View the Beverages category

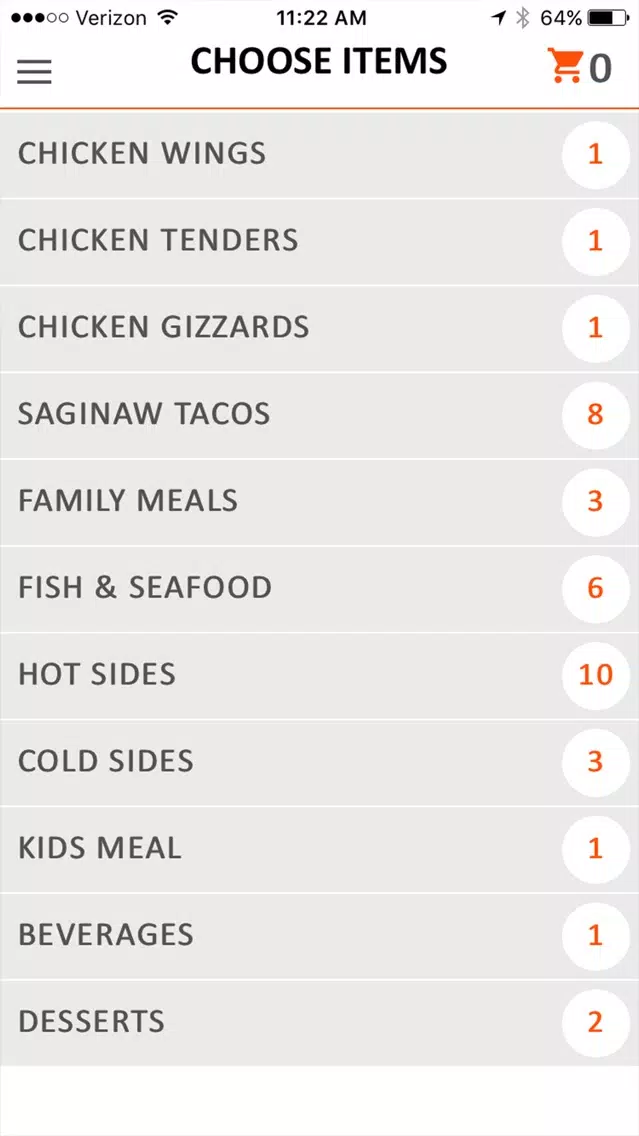[320, 936]
